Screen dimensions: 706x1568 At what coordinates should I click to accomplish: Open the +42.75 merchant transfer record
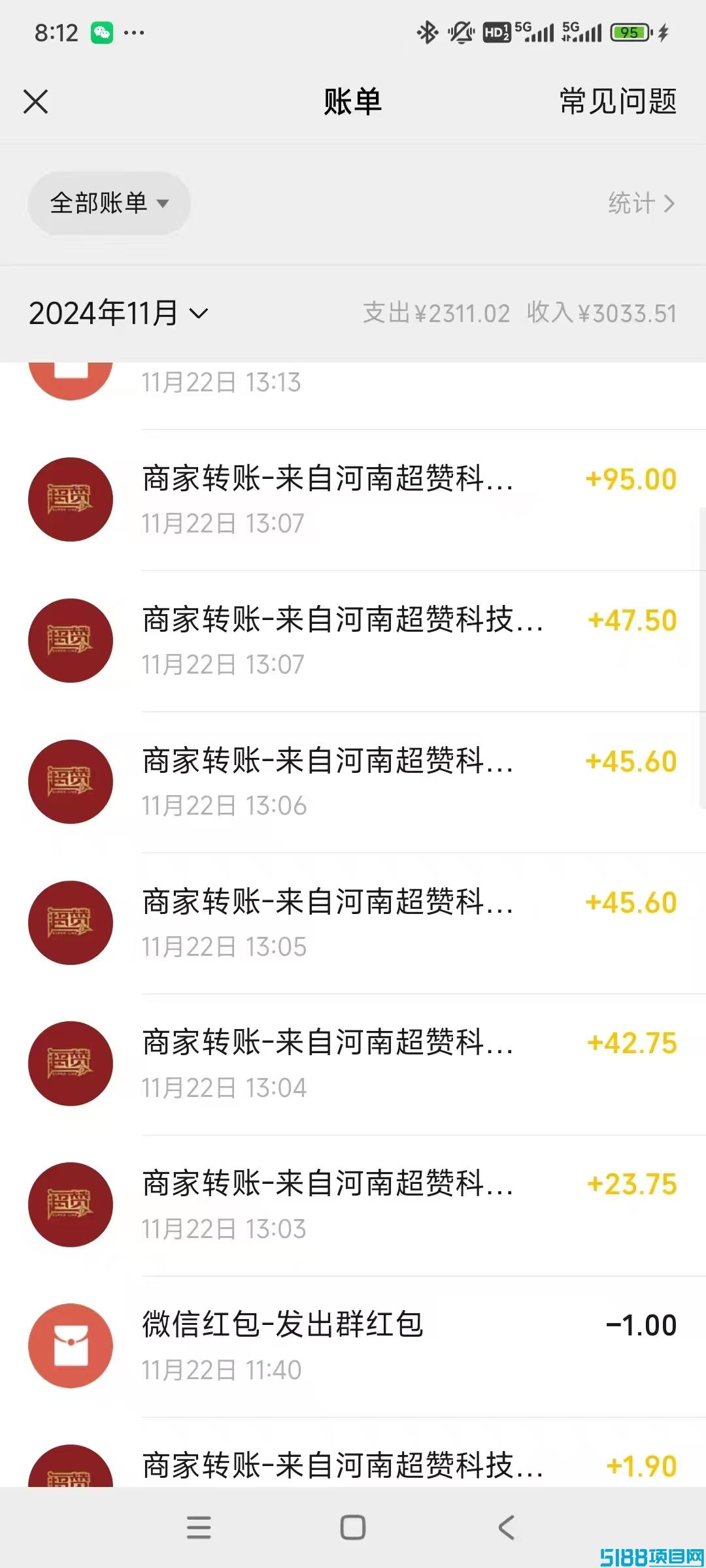click(x=353, y=1064)
